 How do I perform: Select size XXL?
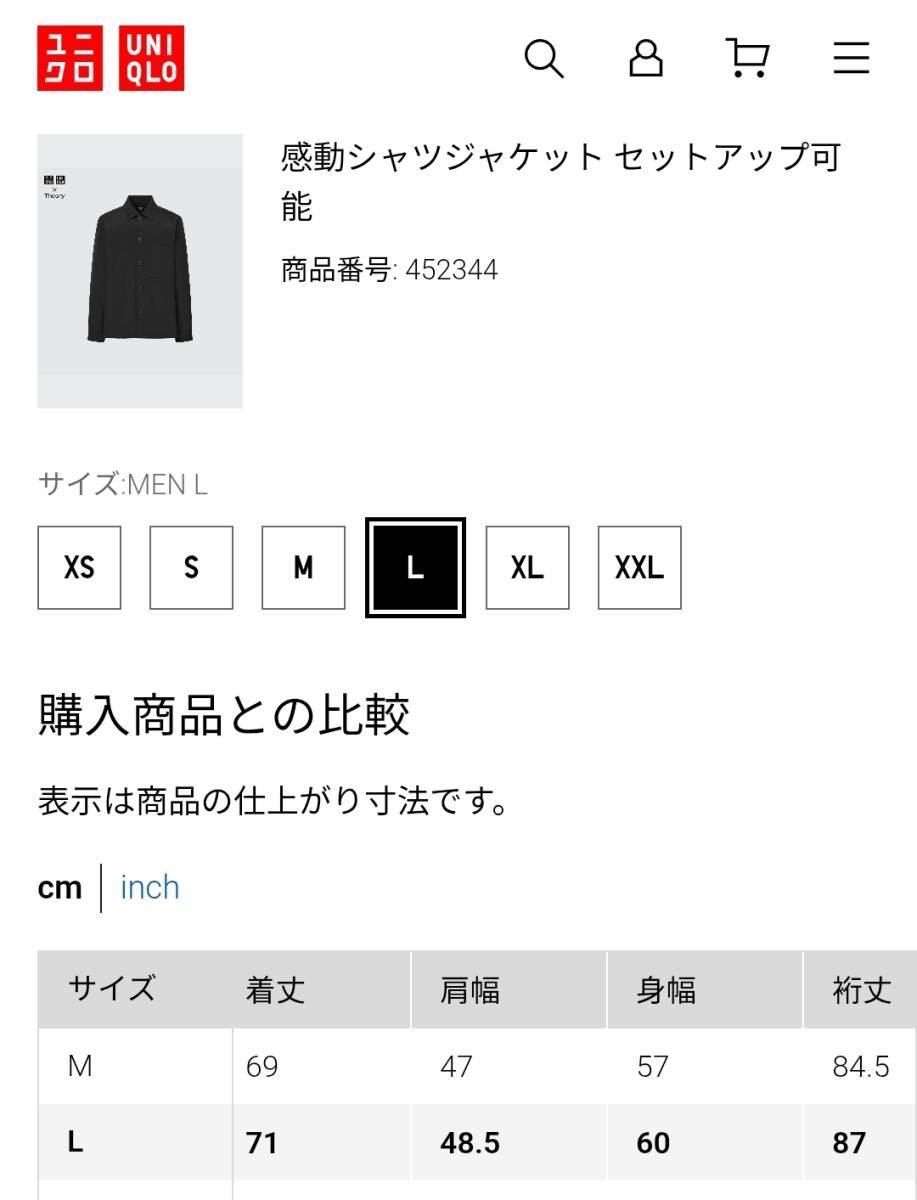(639, 568)
